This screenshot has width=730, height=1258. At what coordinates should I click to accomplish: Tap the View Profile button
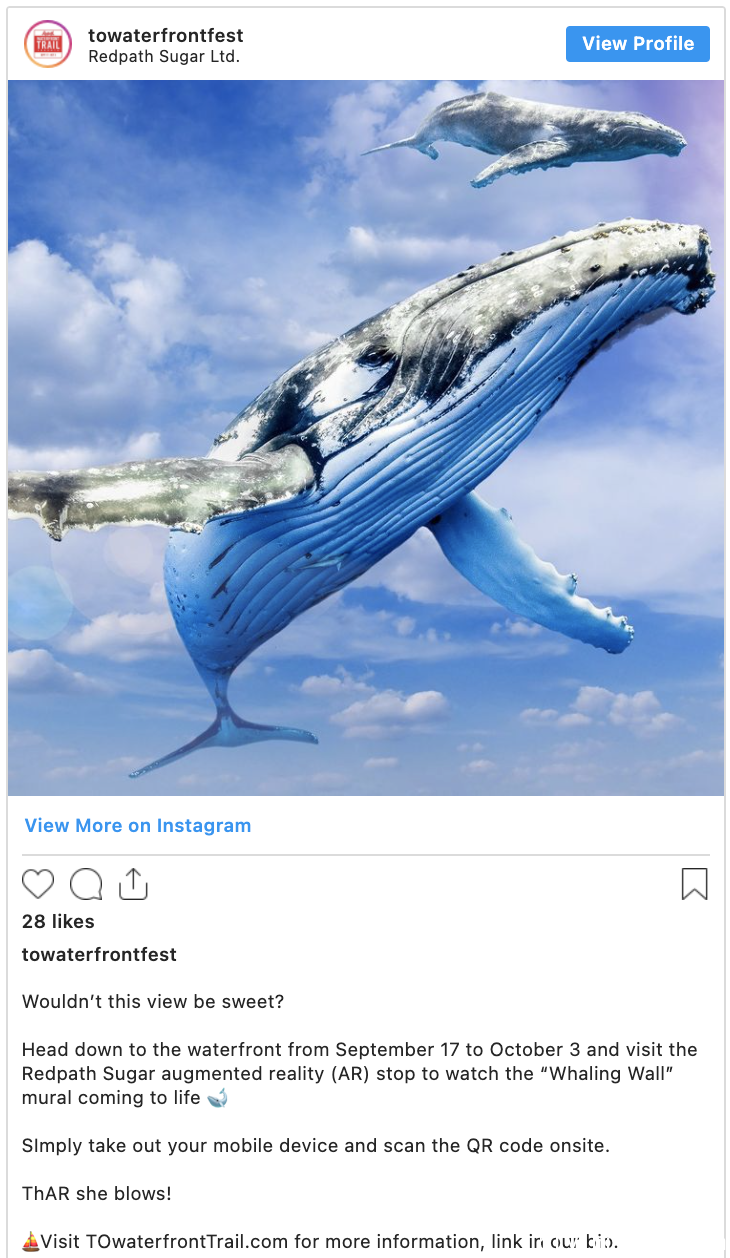point(637,44)
